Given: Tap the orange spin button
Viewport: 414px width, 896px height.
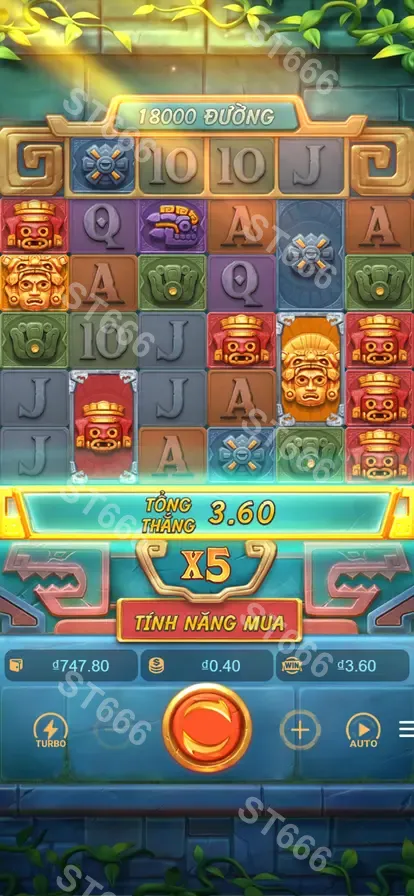Looking at the screenshot, I should [x=207, y=728].
